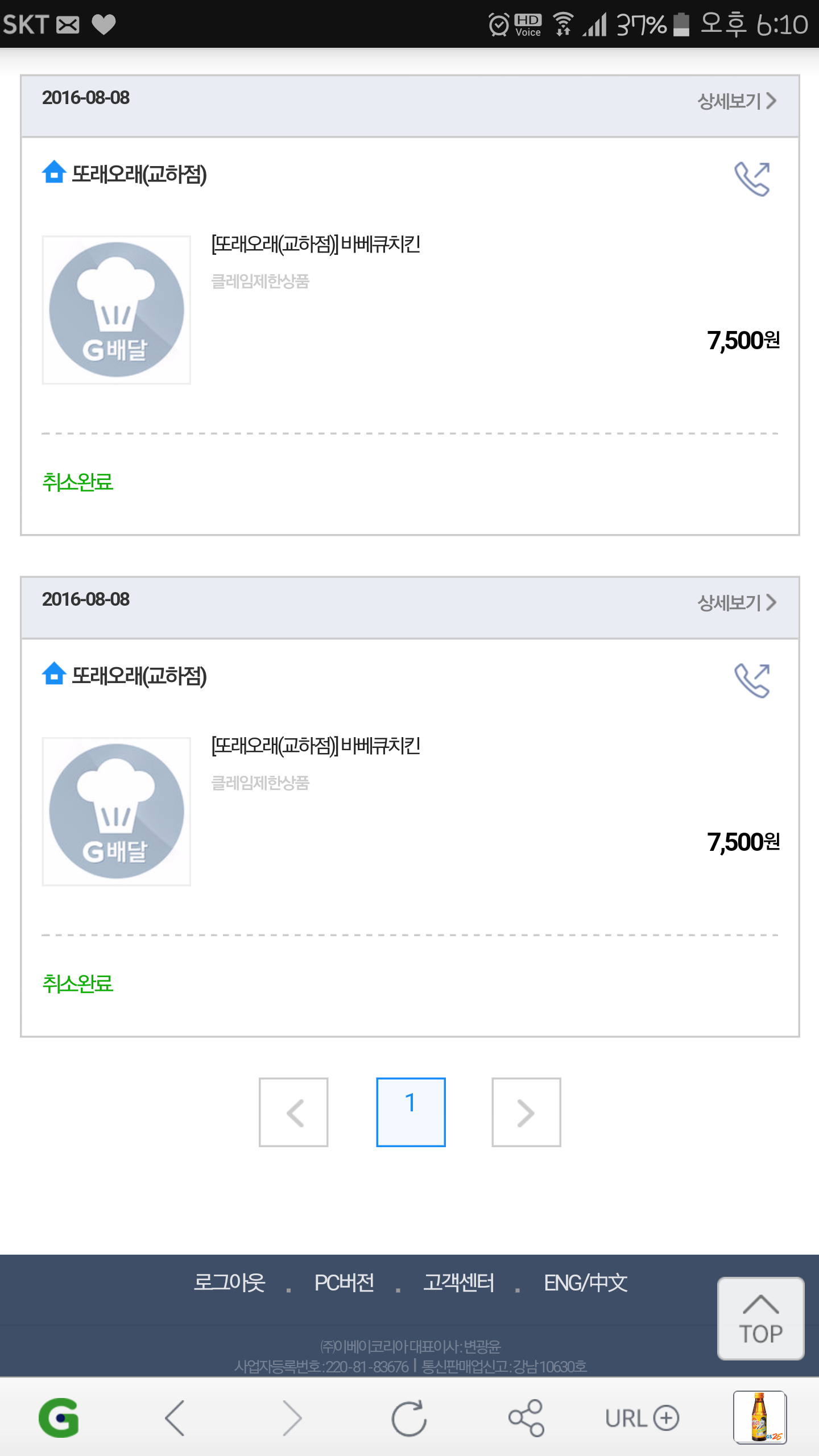Go to previous page of orders
Image resolution: width=819 pixels, height=1456 pixels.
point(293,1112)
